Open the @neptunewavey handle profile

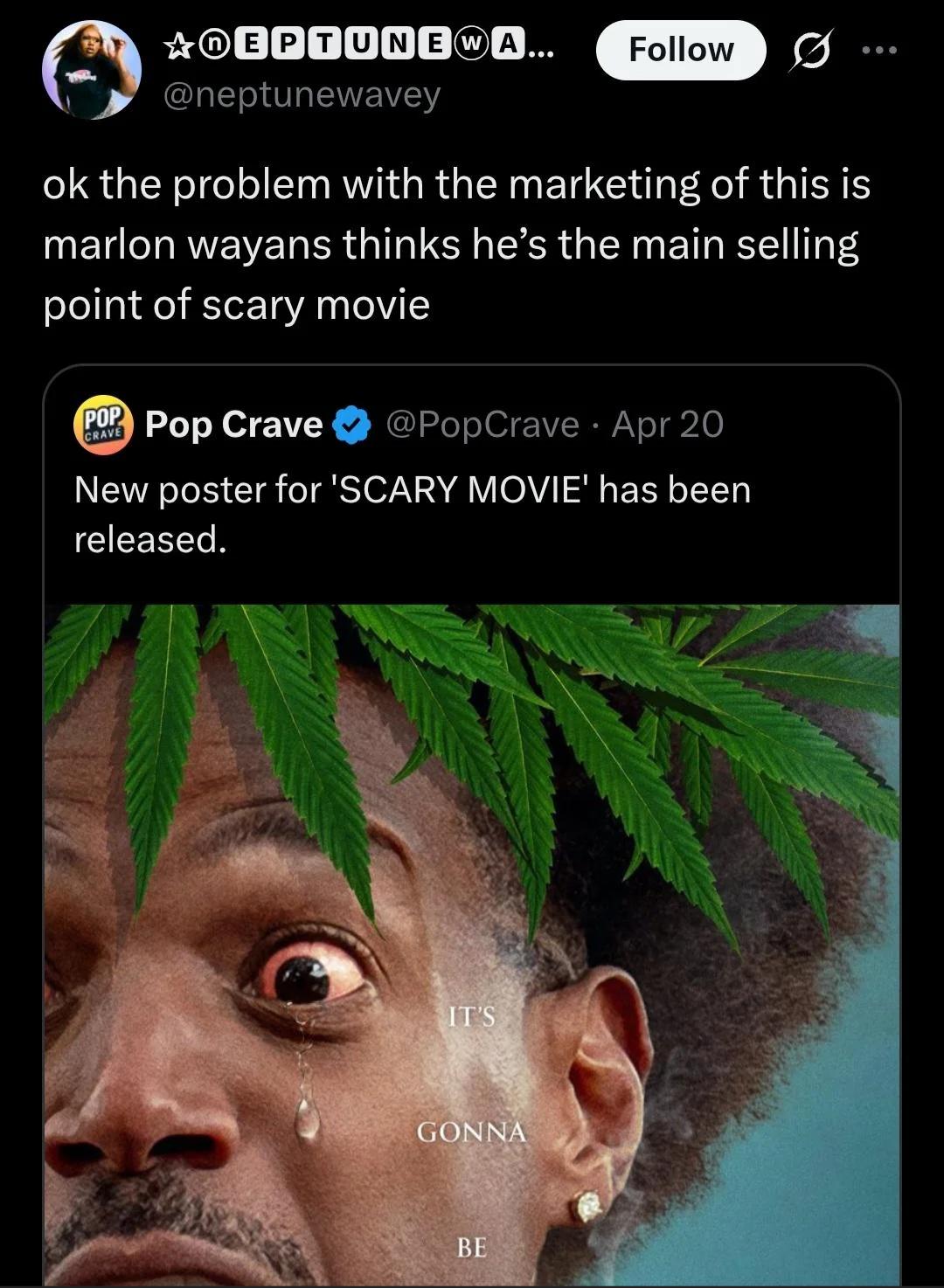(x=302, y=94)
